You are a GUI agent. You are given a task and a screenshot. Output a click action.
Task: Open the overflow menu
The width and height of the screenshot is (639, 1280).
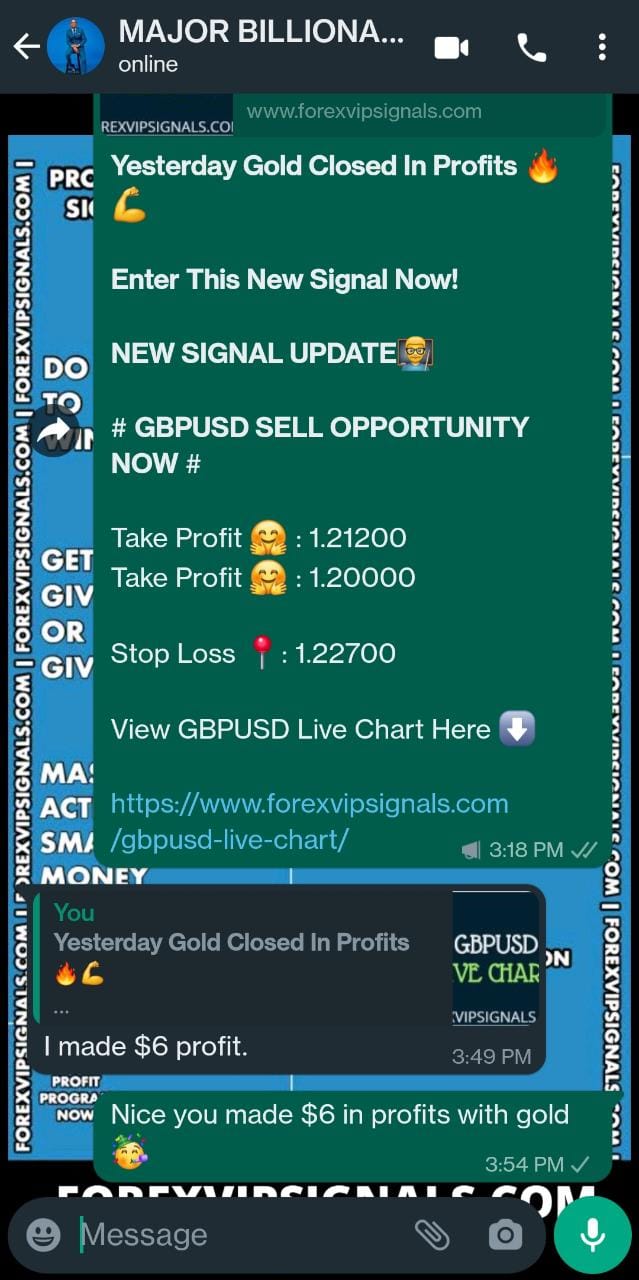tap(601, 47)
